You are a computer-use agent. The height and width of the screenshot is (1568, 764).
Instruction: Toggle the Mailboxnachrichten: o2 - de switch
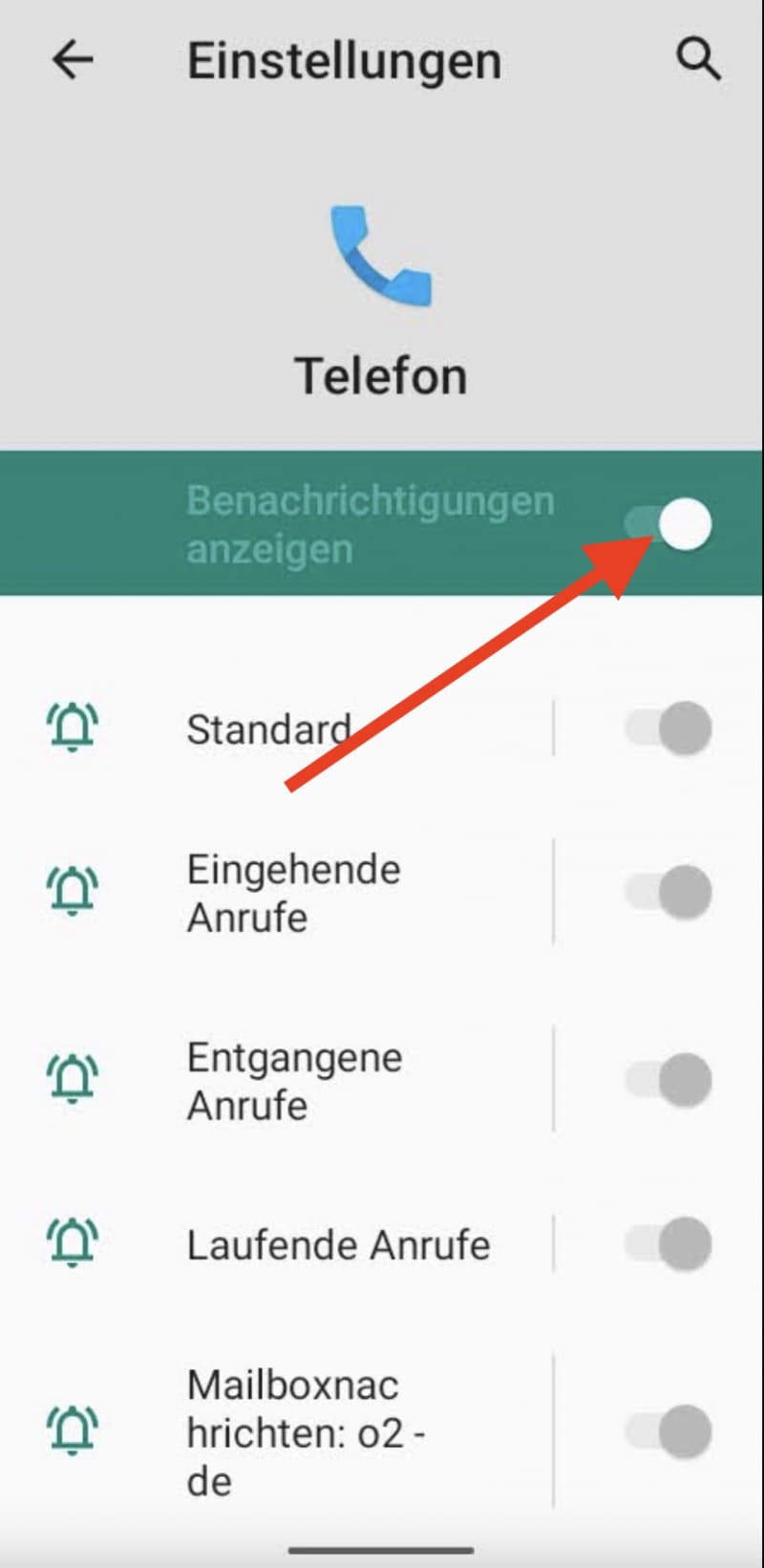click(x=668, y=1431)
